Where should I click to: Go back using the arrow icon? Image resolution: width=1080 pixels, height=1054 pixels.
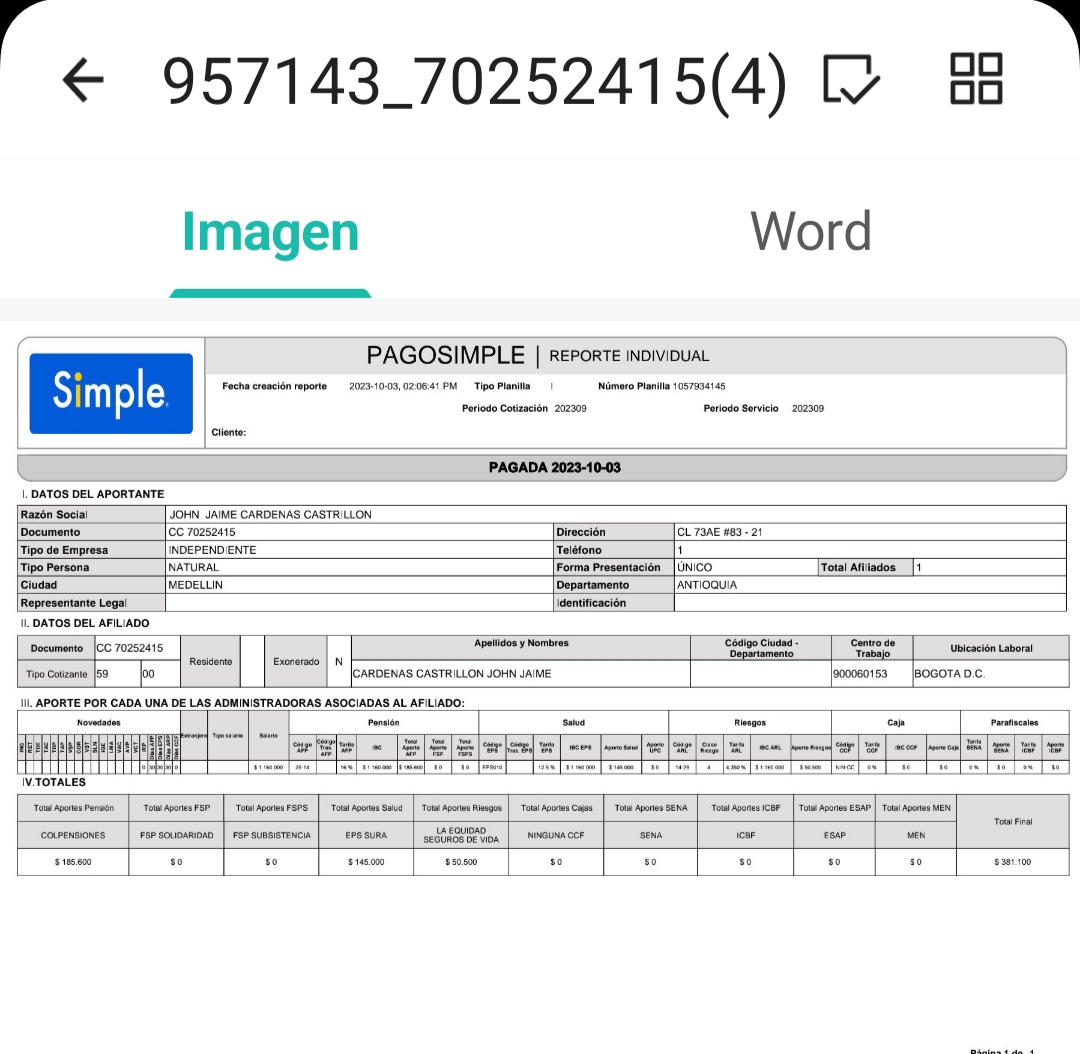84,80
